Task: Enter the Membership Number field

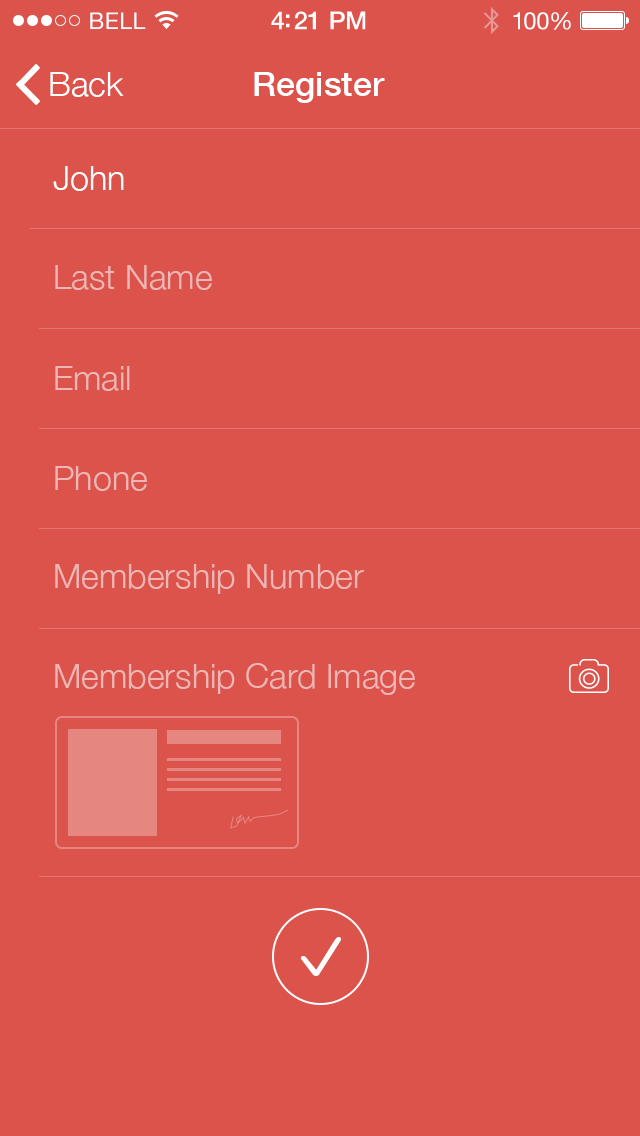Action: (339, 579)
